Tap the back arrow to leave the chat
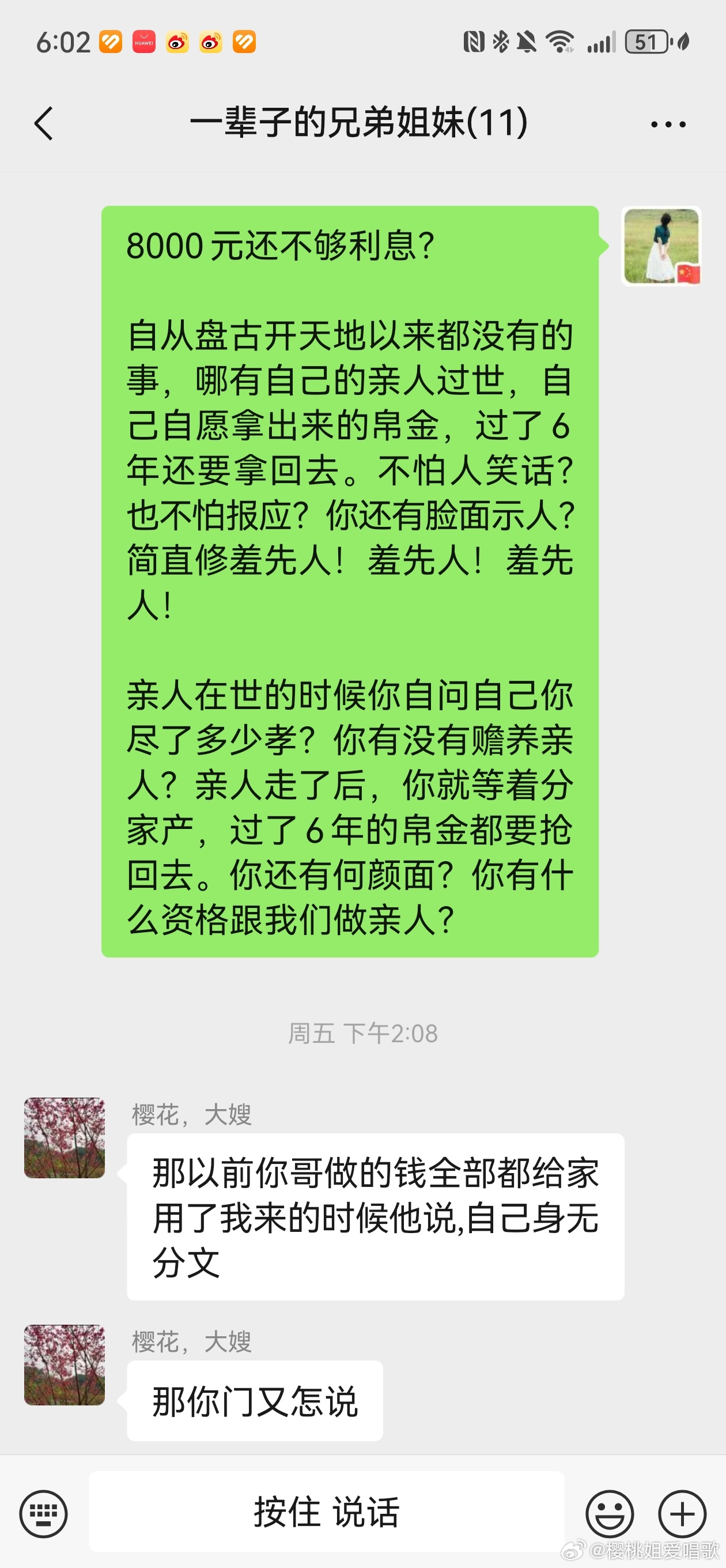726x1568 pixels. coord(43,123)
